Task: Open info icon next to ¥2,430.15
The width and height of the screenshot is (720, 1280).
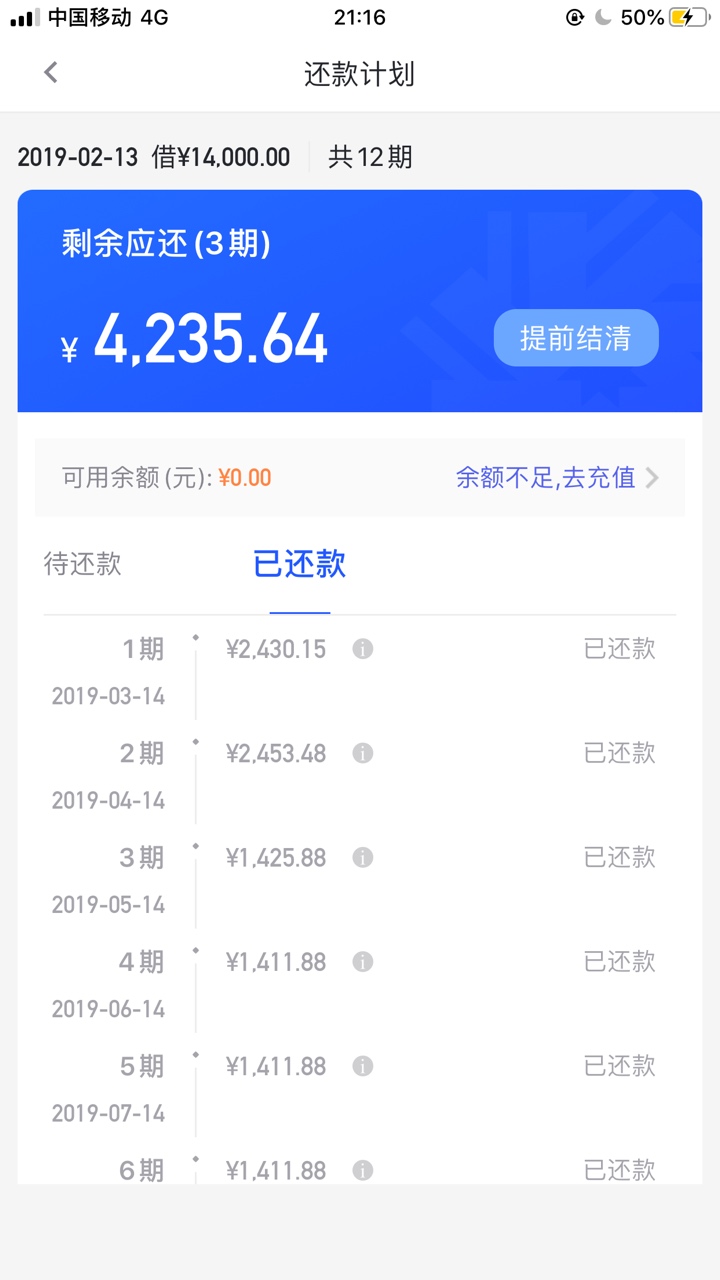Action: [363, 649]
